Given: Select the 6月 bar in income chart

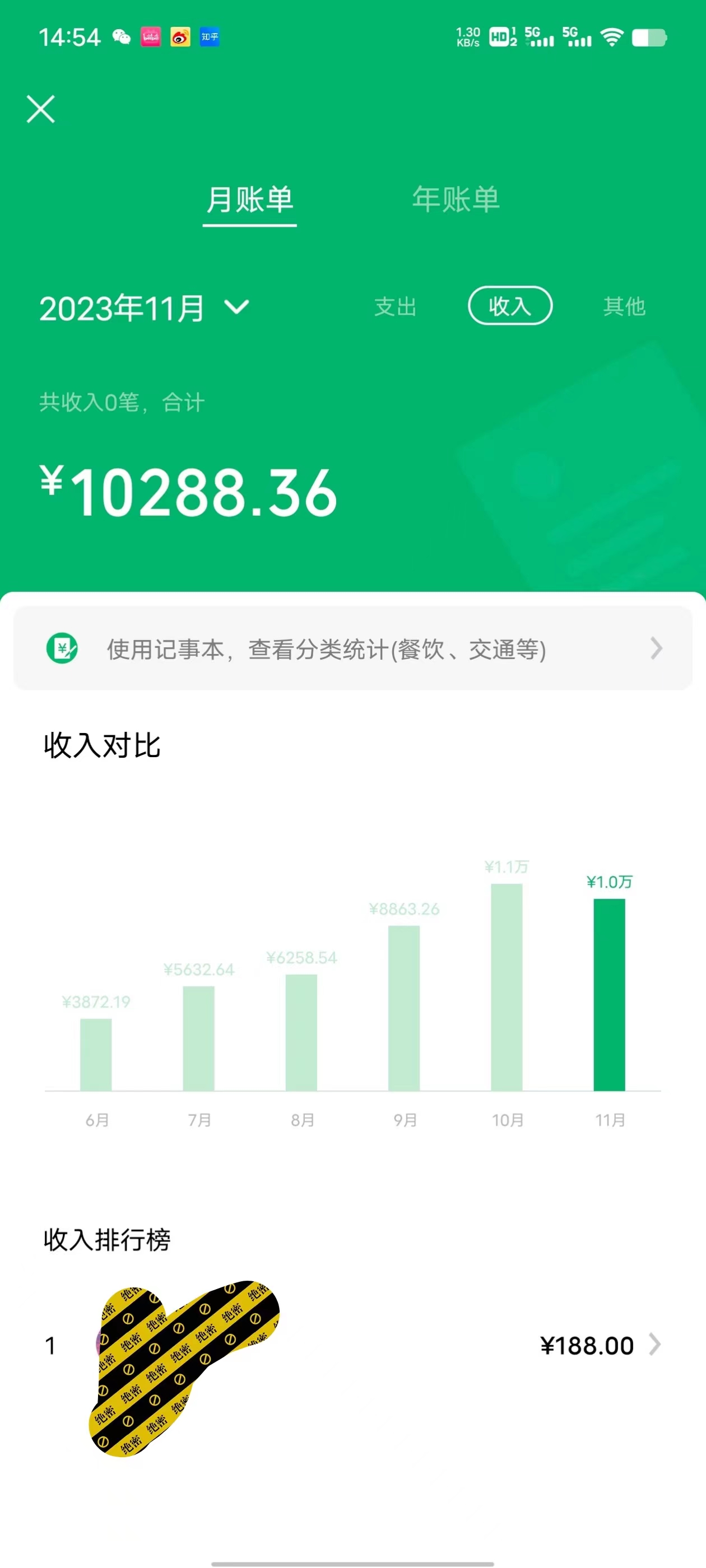Looking at the screenshot, I should coord(96,1054).
